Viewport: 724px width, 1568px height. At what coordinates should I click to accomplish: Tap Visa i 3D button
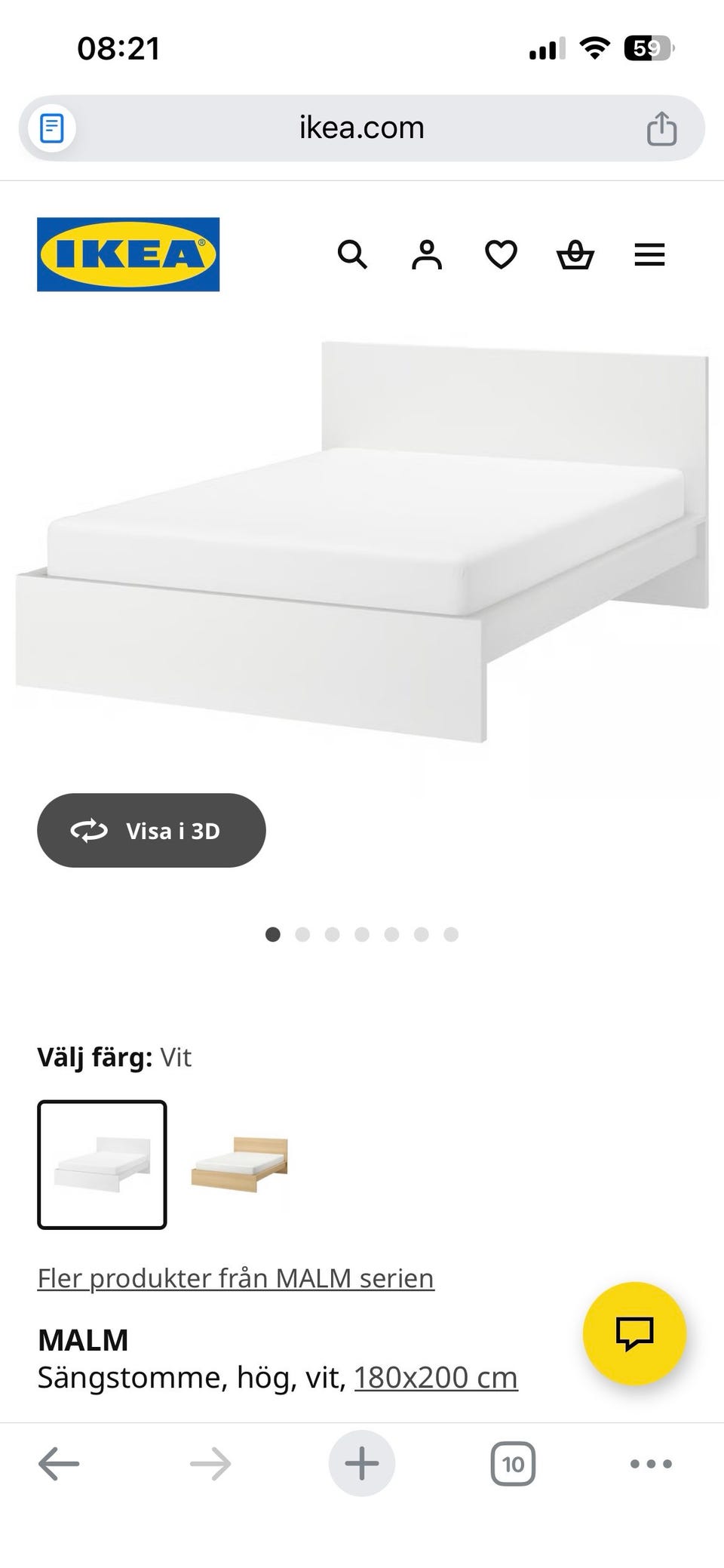click(x=152, y=830)
